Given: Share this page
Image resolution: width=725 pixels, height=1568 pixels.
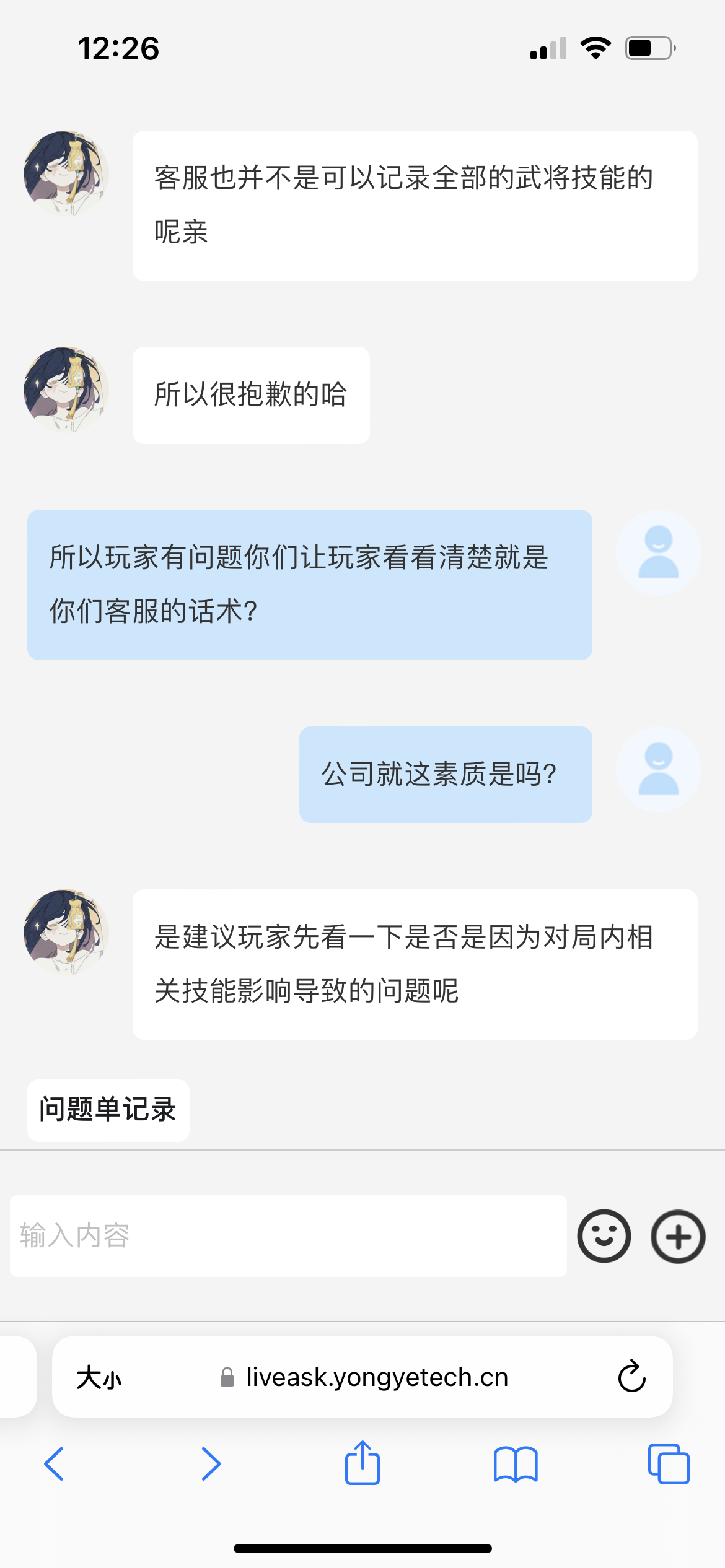Looking at the screenshot, I should tap(362, 1463).
